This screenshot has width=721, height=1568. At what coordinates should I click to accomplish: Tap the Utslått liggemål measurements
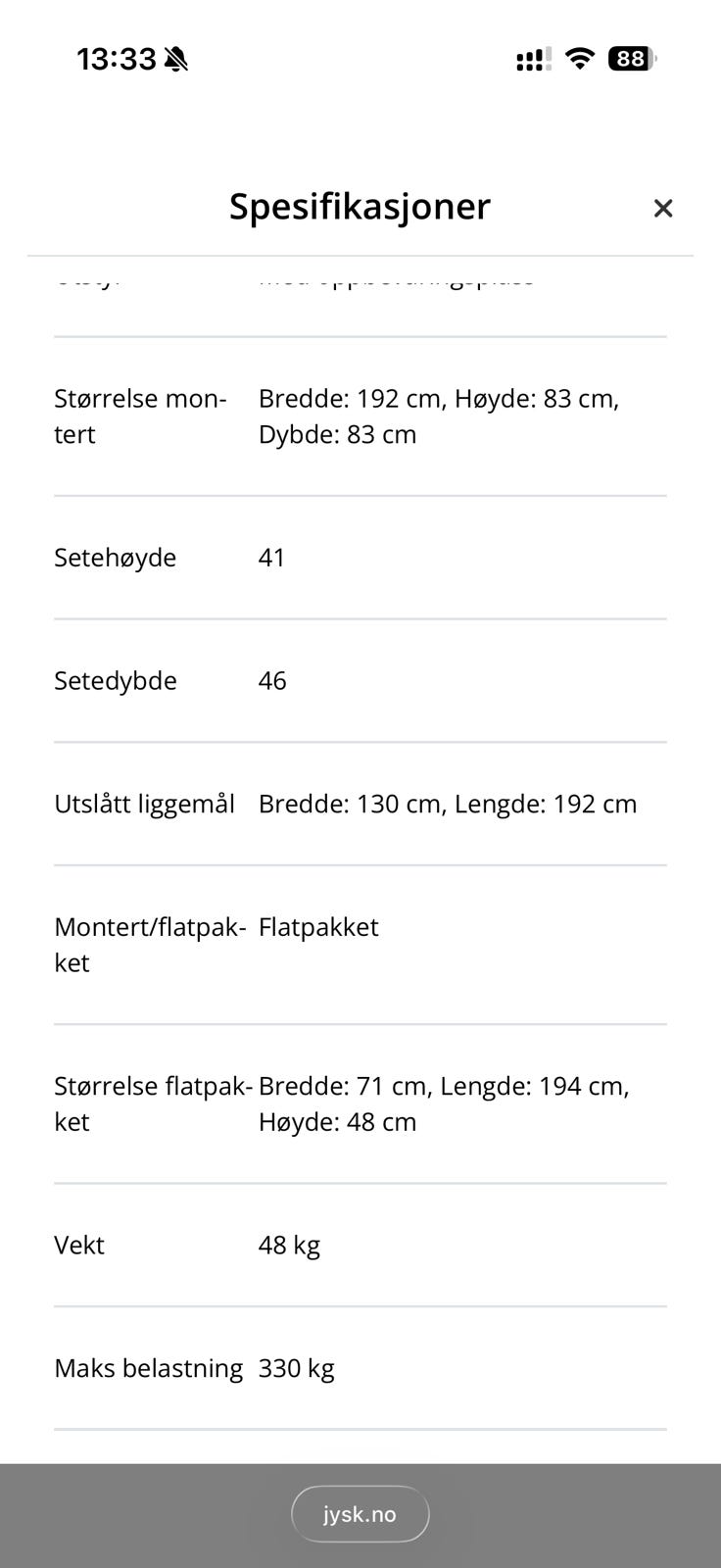[447, 804]
